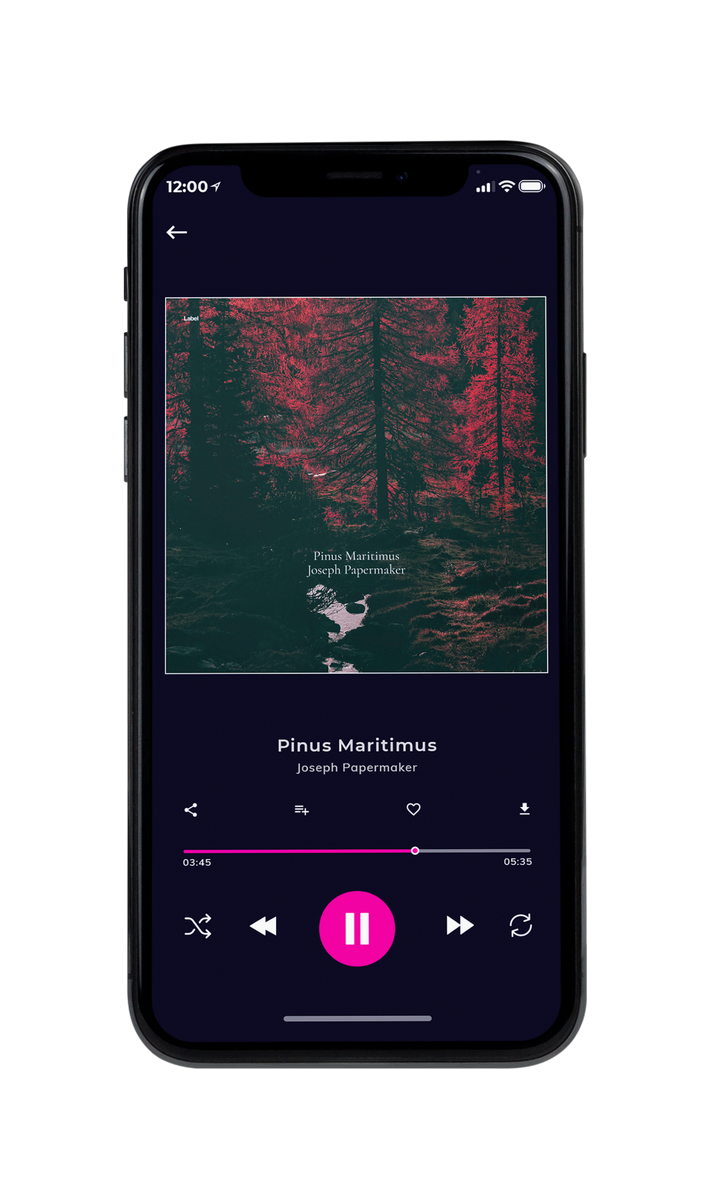Skip forward to the next track
720x1200 pixels.
coord(460,926)
